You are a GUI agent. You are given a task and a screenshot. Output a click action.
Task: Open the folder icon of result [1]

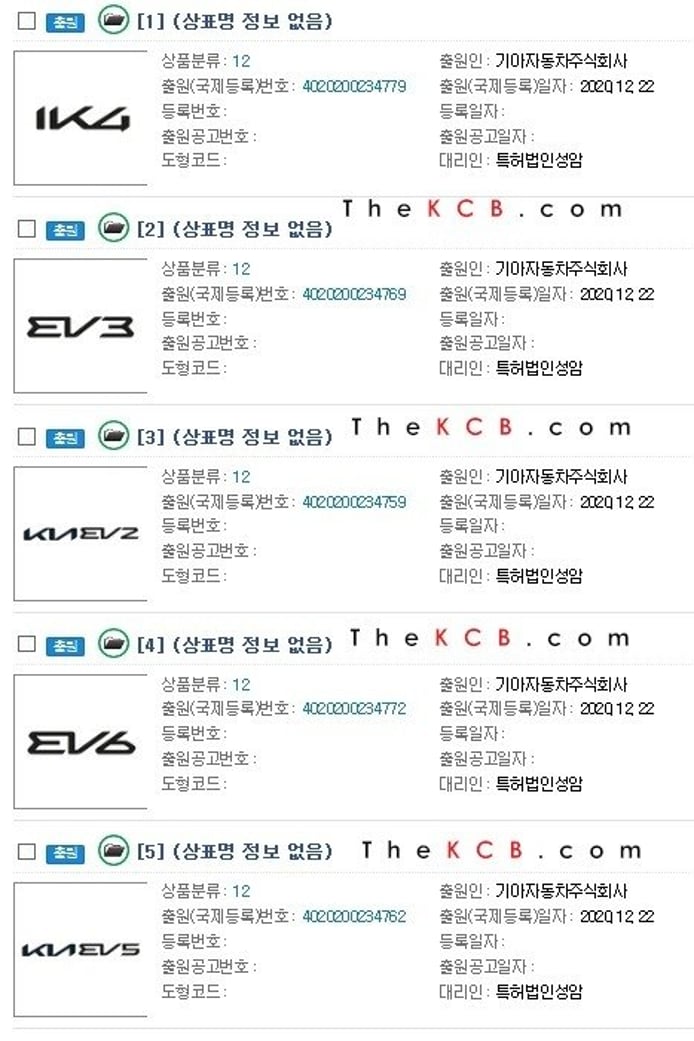[114, 20]
